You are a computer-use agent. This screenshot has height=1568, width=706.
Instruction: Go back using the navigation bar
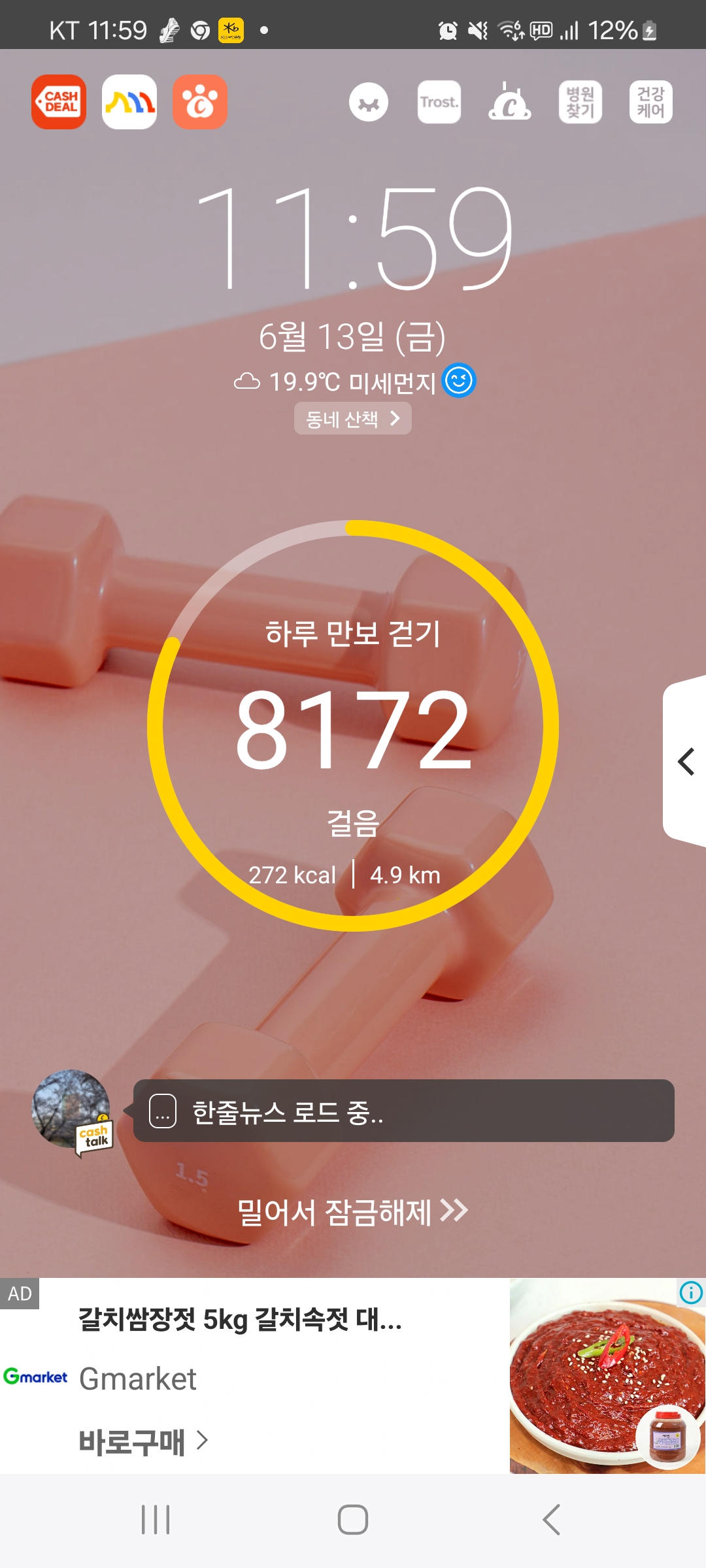tap(551, 1520)
